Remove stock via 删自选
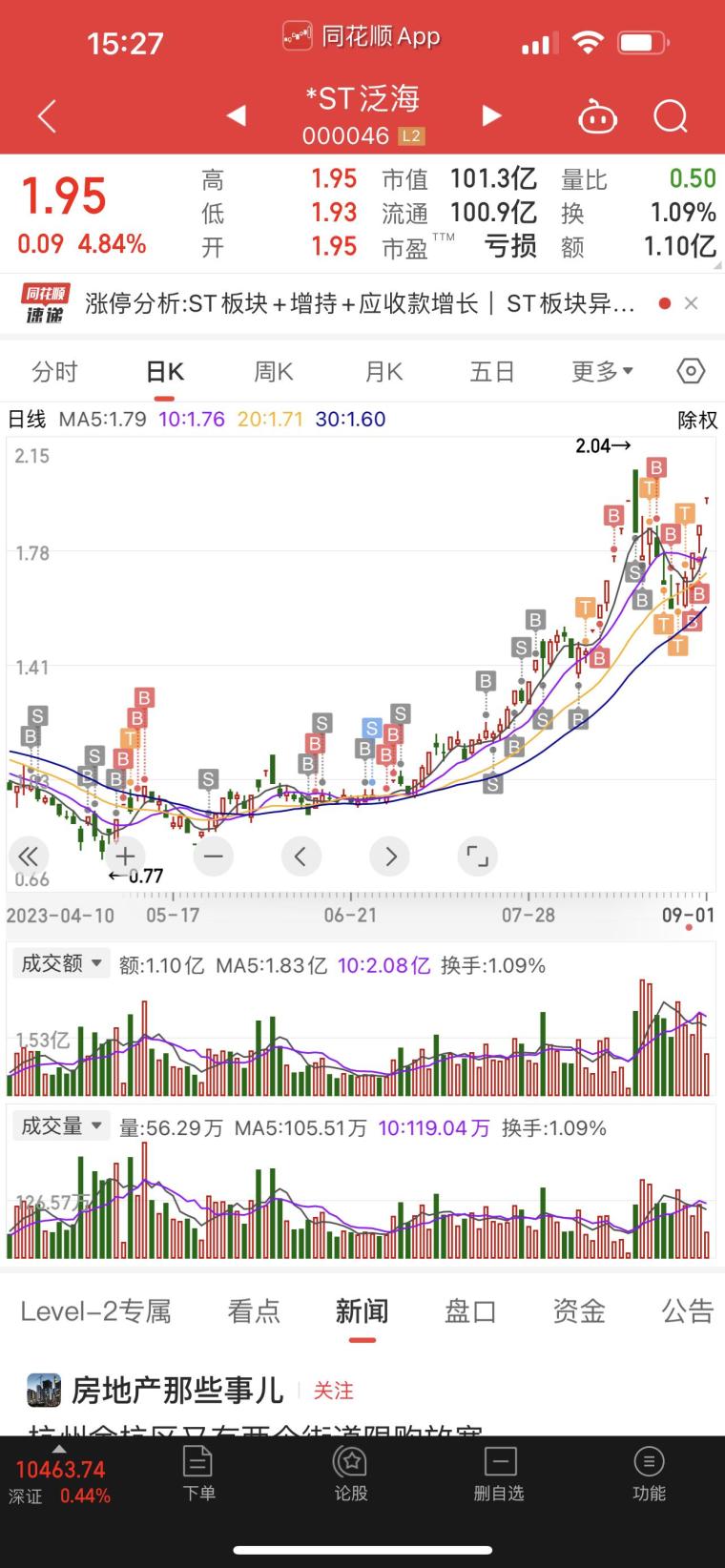Image resolution: width=725 pixels, height=1568 pixels. point(499,1474)
